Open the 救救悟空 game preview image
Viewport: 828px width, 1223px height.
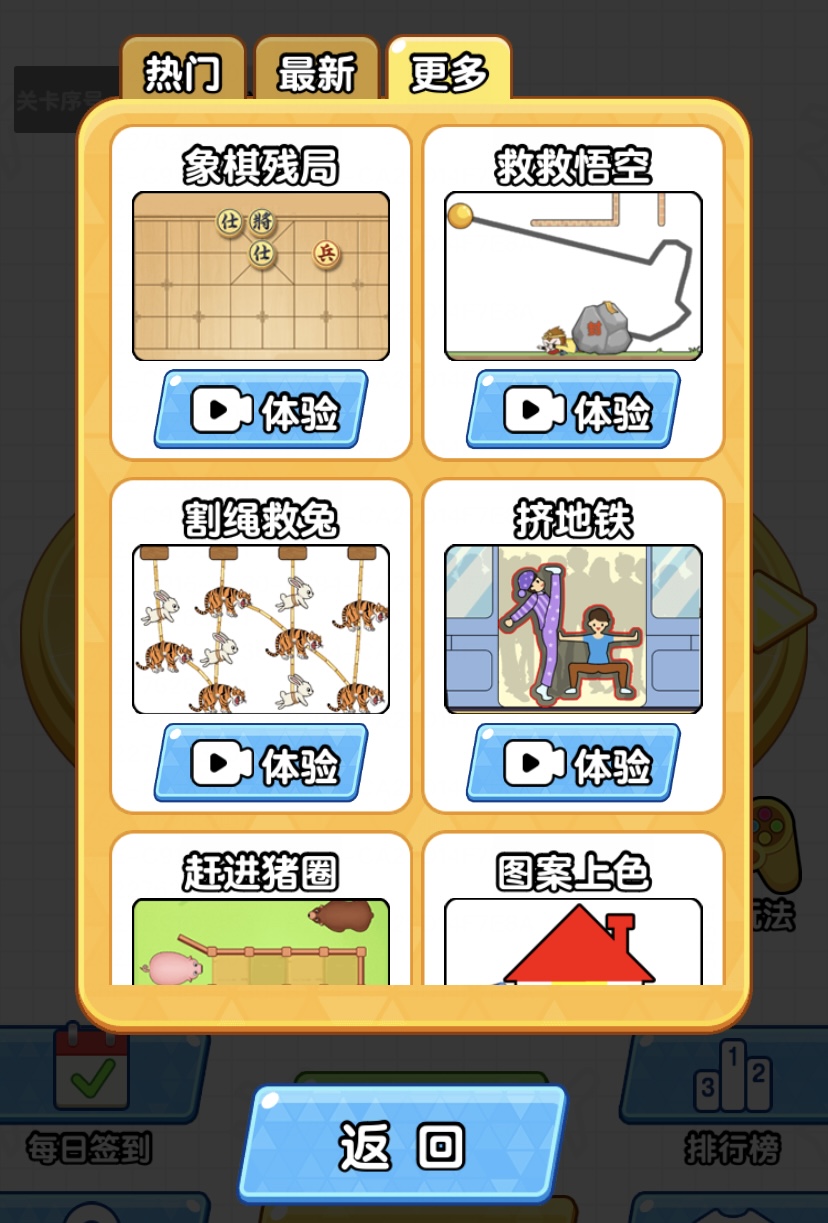(x=573, y=276)
